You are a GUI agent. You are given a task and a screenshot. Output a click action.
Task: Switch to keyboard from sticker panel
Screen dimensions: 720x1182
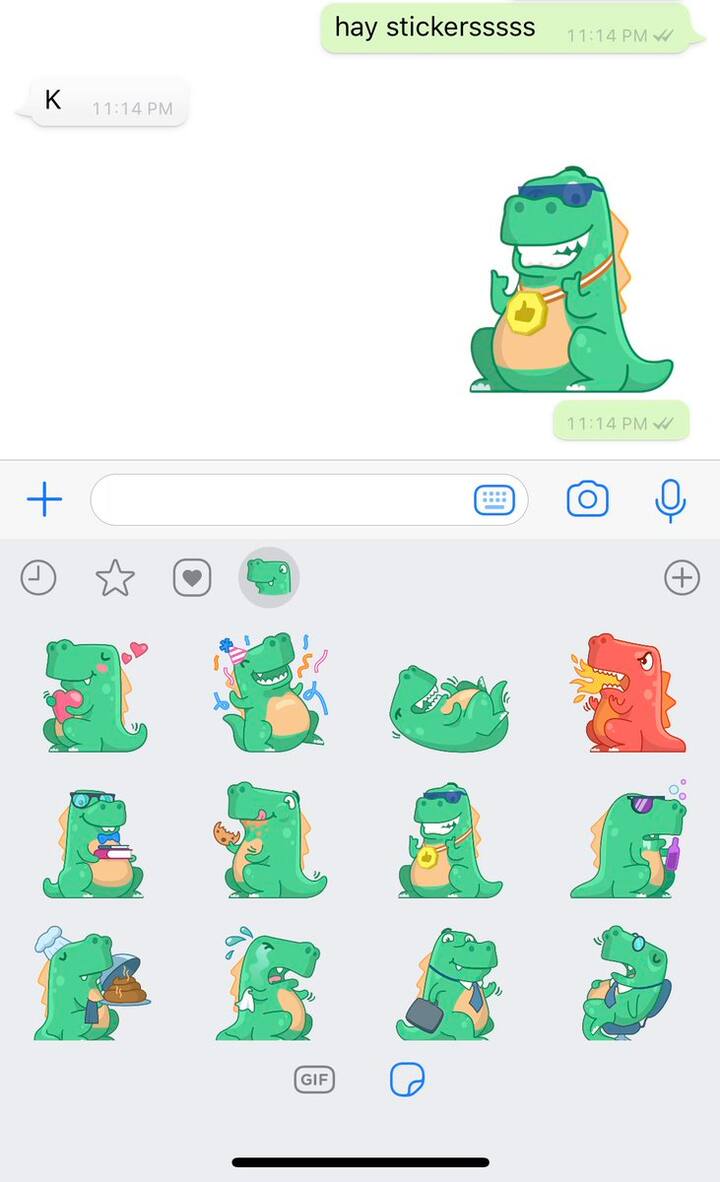click(x=494, y=500)
